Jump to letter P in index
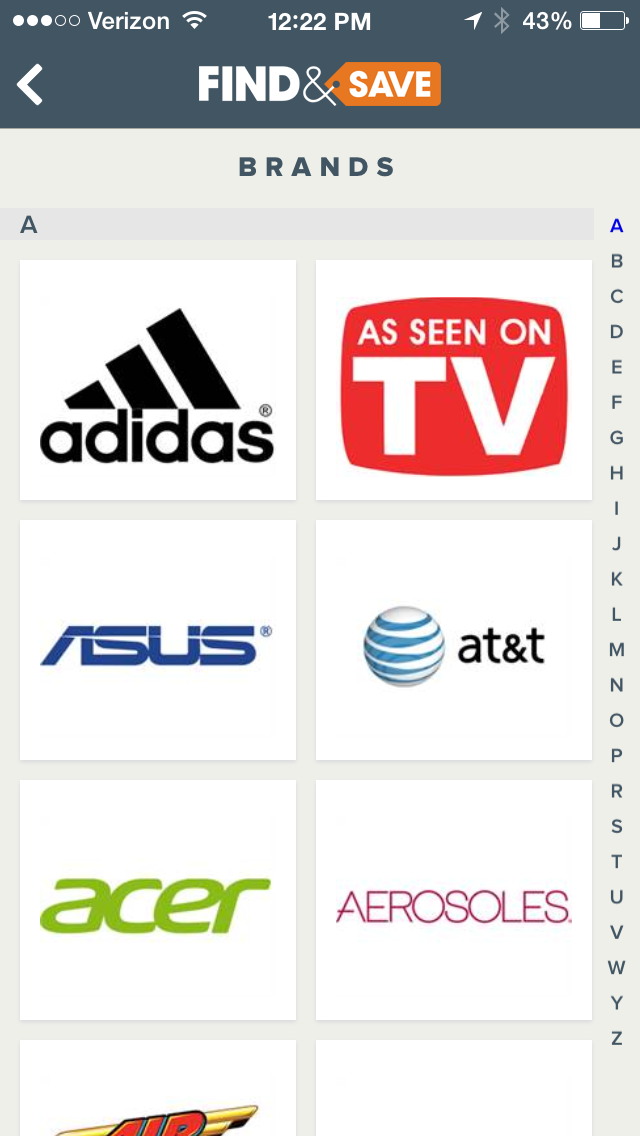 (617, 756)
